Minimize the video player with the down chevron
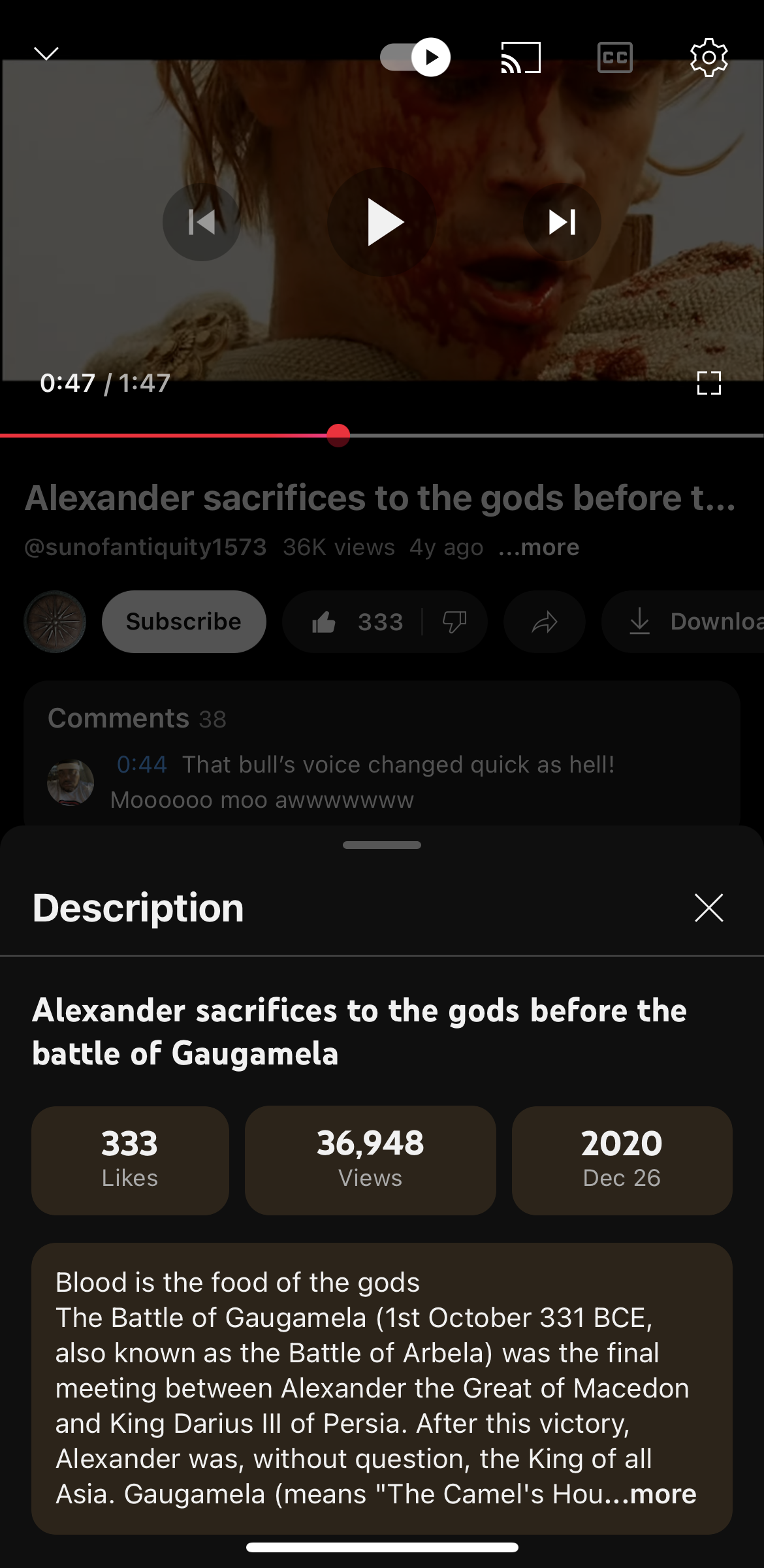Image resolution: width=764 pixels, height=1568 pixels. (46, 54)
